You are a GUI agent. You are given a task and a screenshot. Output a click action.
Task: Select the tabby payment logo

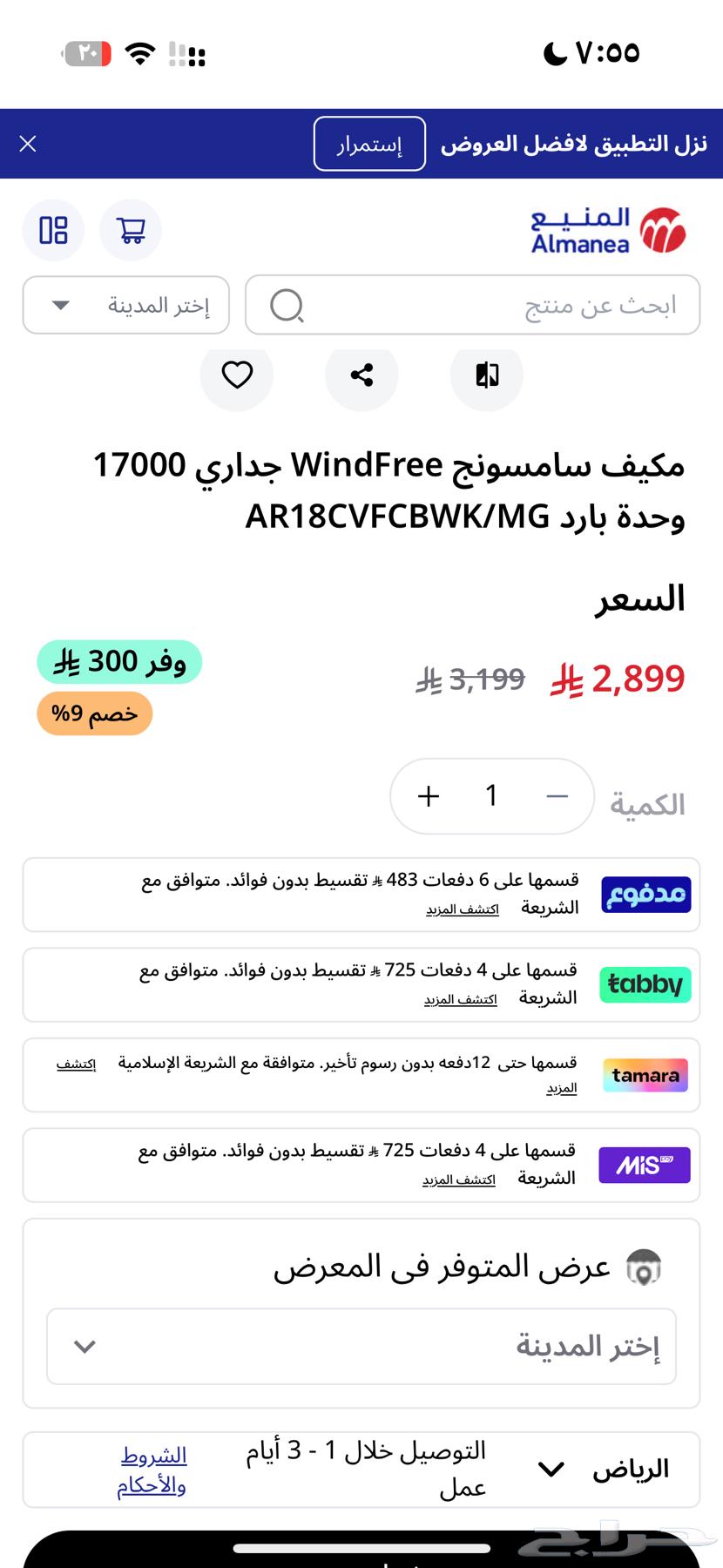click(645, 985)
